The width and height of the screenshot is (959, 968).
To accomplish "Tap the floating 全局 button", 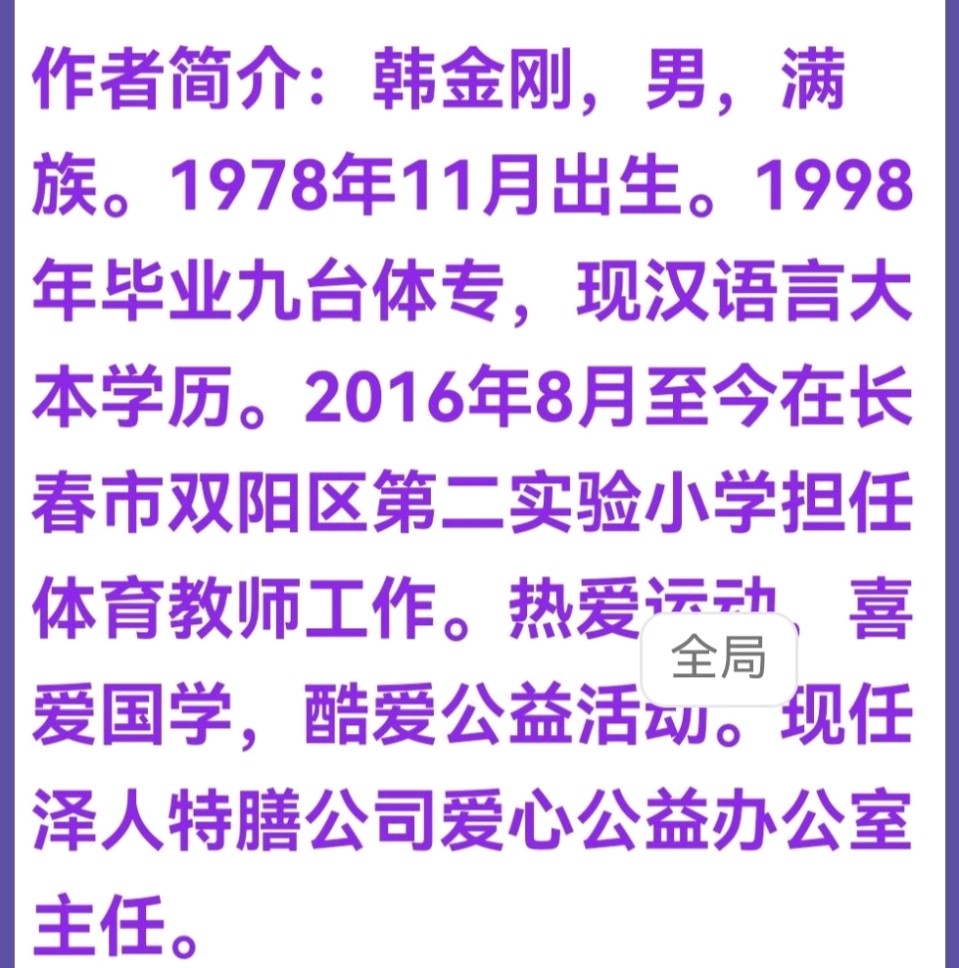I will 719,659.
